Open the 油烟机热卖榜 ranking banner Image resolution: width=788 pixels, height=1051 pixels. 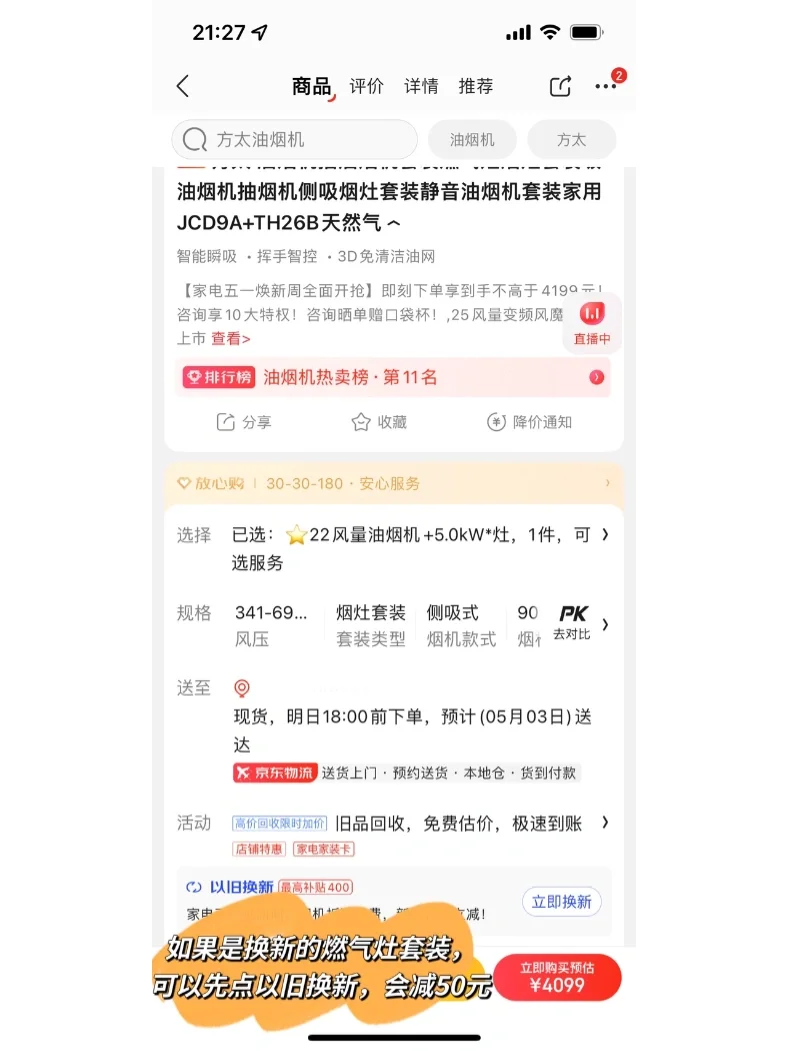pyautogui.click(x=392, y=377)
